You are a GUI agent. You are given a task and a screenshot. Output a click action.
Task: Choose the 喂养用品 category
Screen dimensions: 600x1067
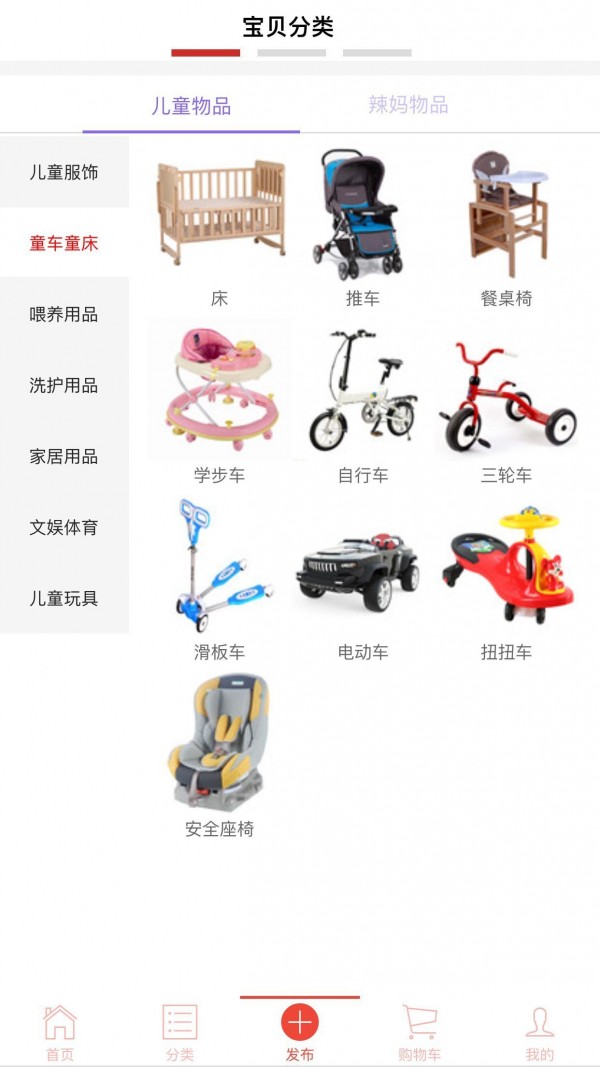(x=64, y=314)
